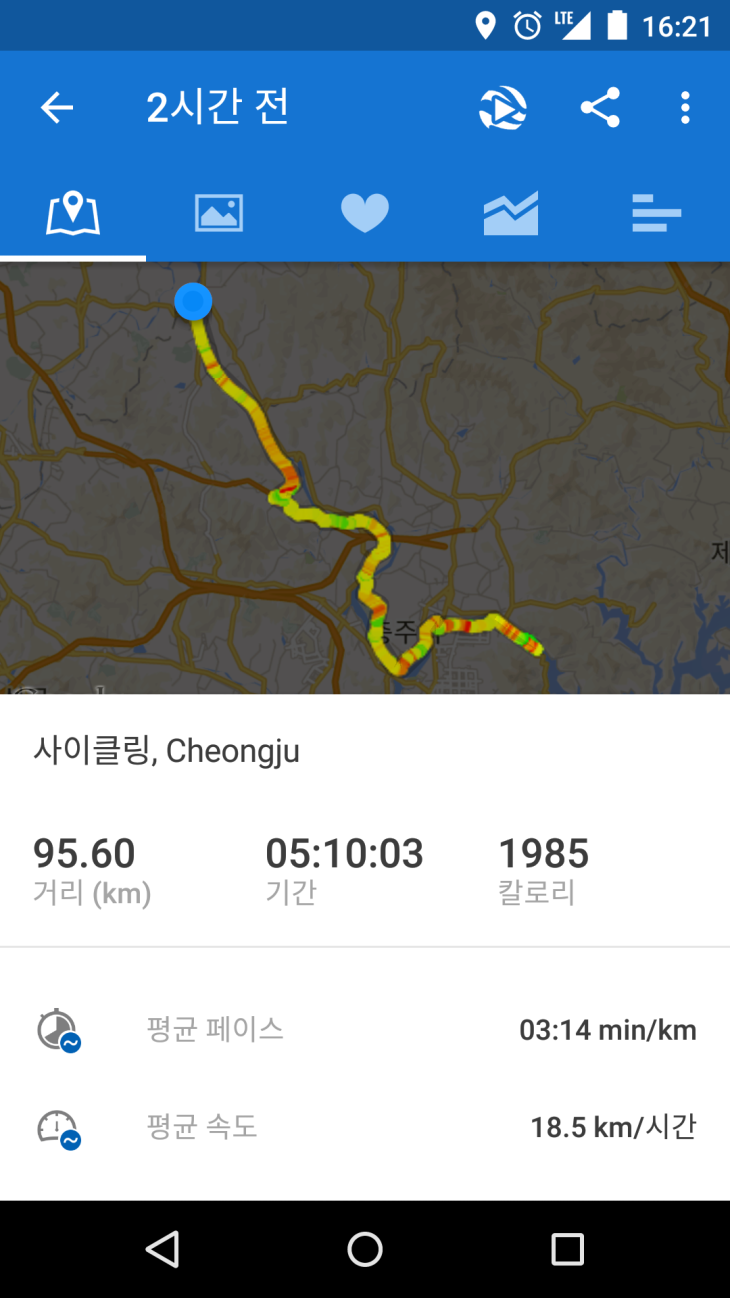Tap the back arrow to exit activity
This screenshot has width=730, height=1298.
(56, 107)
